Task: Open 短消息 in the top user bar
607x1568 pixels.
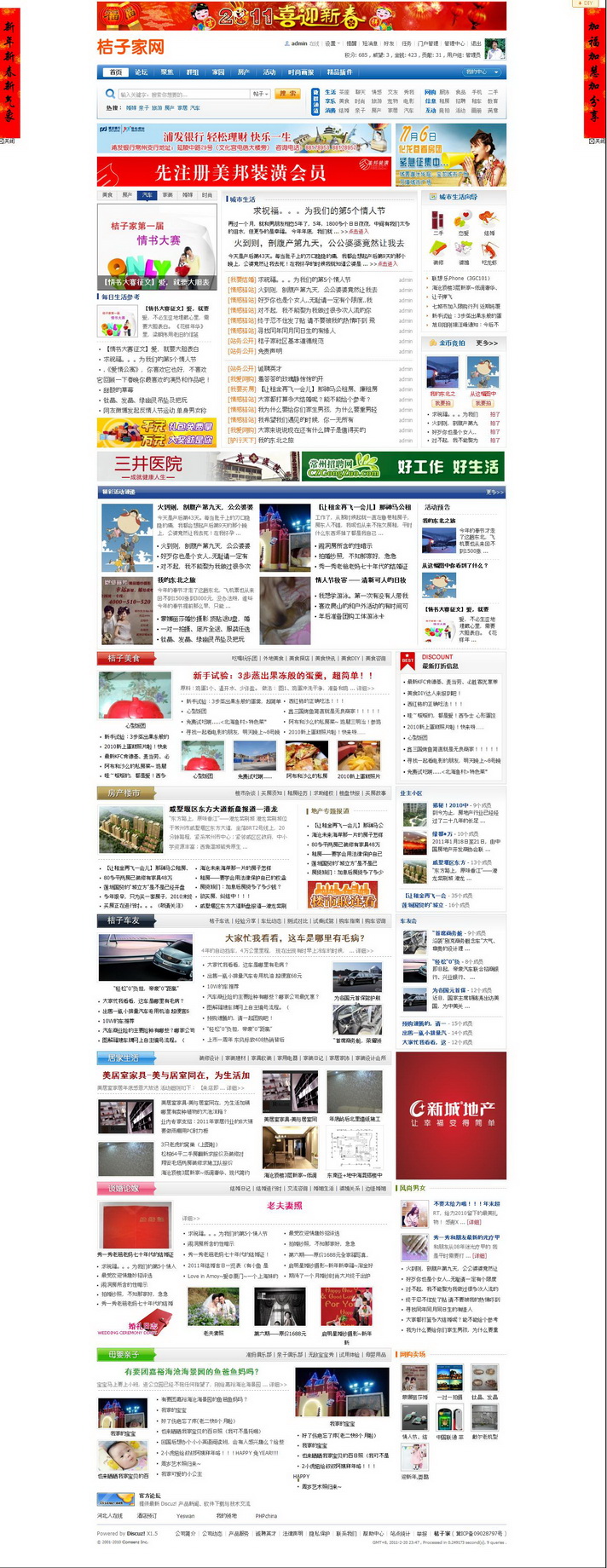Action: coord(369,43)
